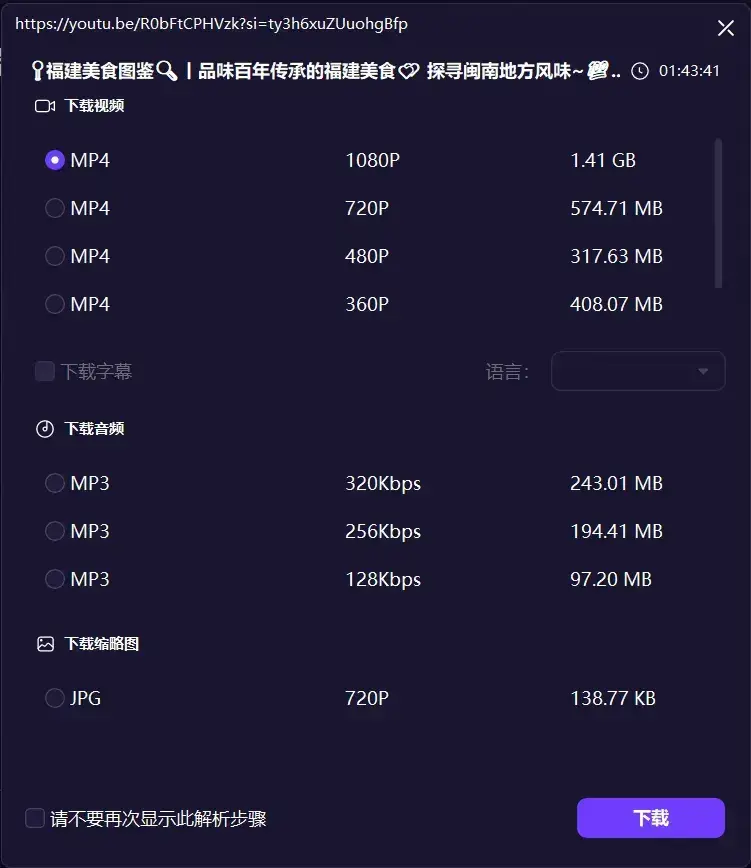Image resolution: width=751 pixels, height=868 pixels.
Task: Enable the 下载字幕 subtitle checkbox
Action: tap(44, 370)
